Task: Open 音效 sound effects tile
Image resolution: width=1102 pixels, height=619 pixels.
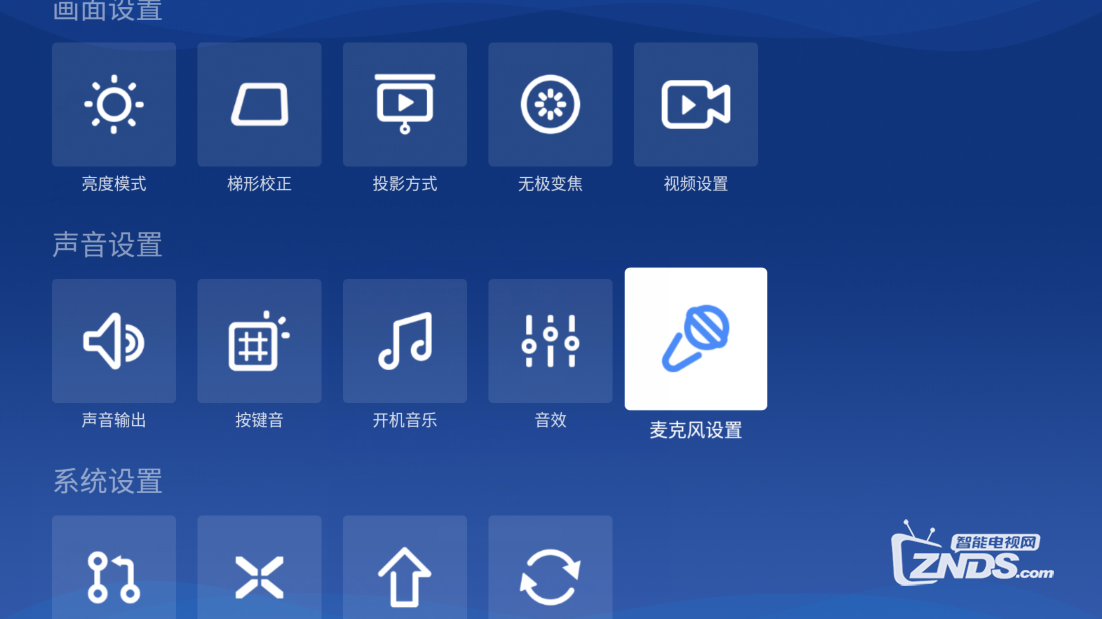Action: (550, 341)
